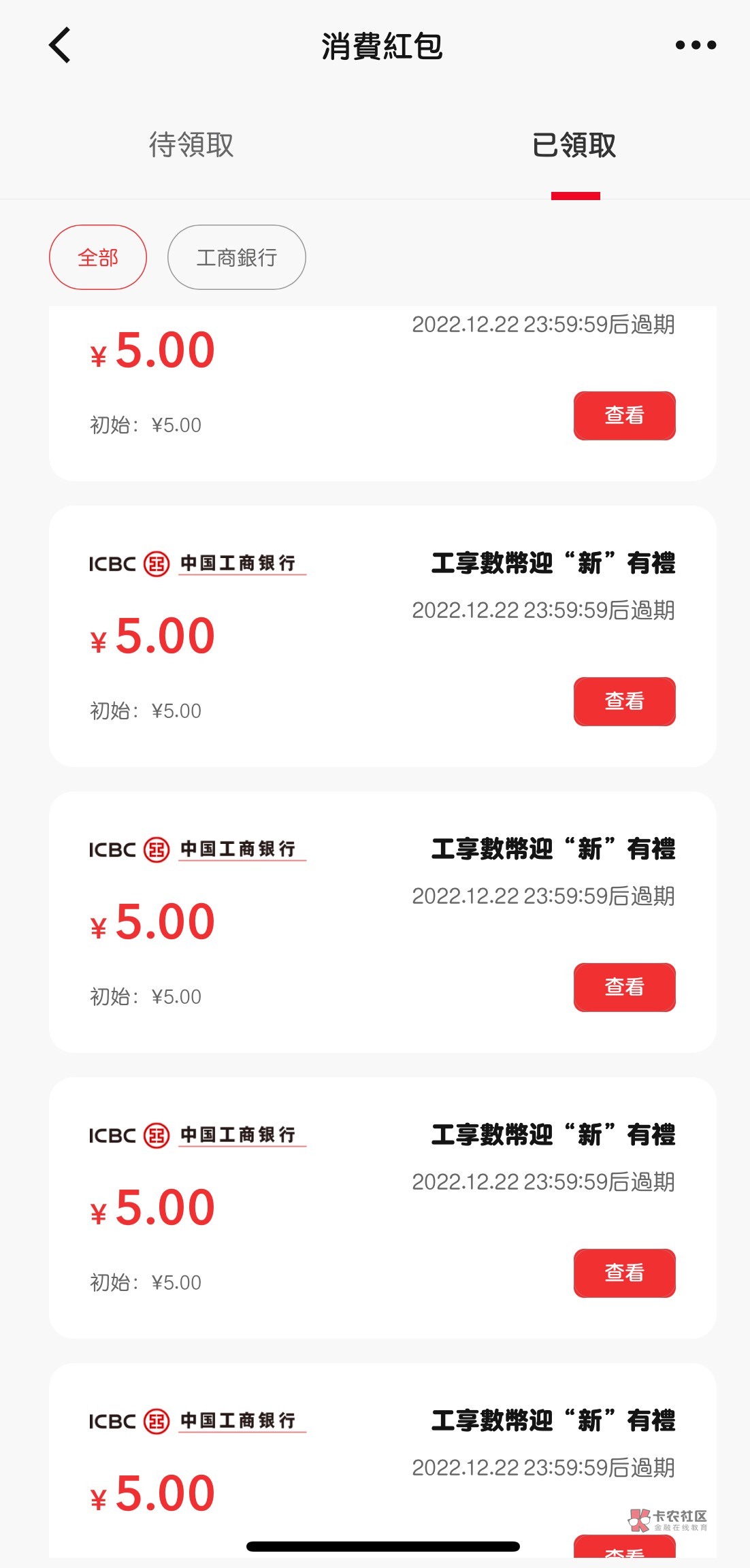Switch to the 待領取 tab
Screen dimensions: 750x1568
coord(191,145)
